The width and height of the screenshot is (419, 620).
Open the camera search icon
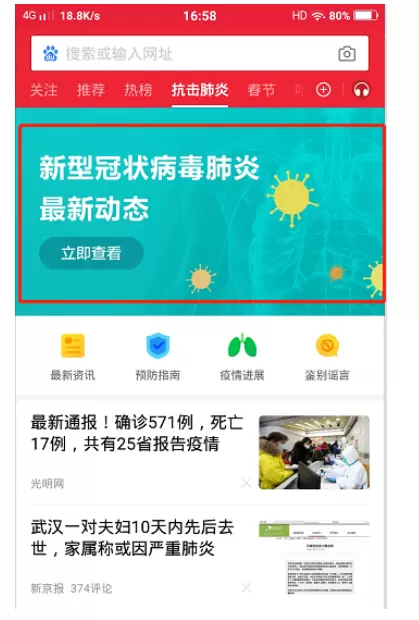point(347,54)
